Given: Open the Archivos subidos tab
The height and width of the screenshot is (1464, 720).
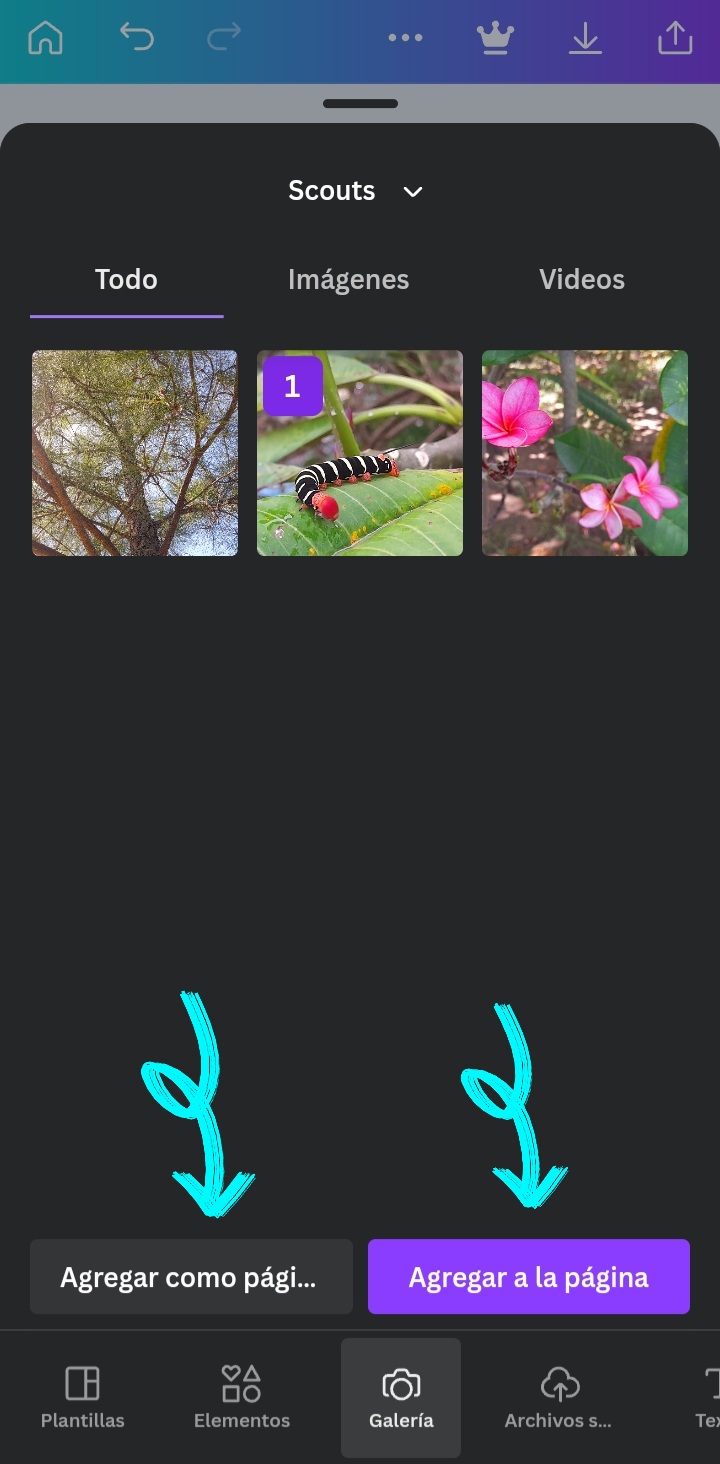Looking at the screenshot, I should (x=558, y=1398).
